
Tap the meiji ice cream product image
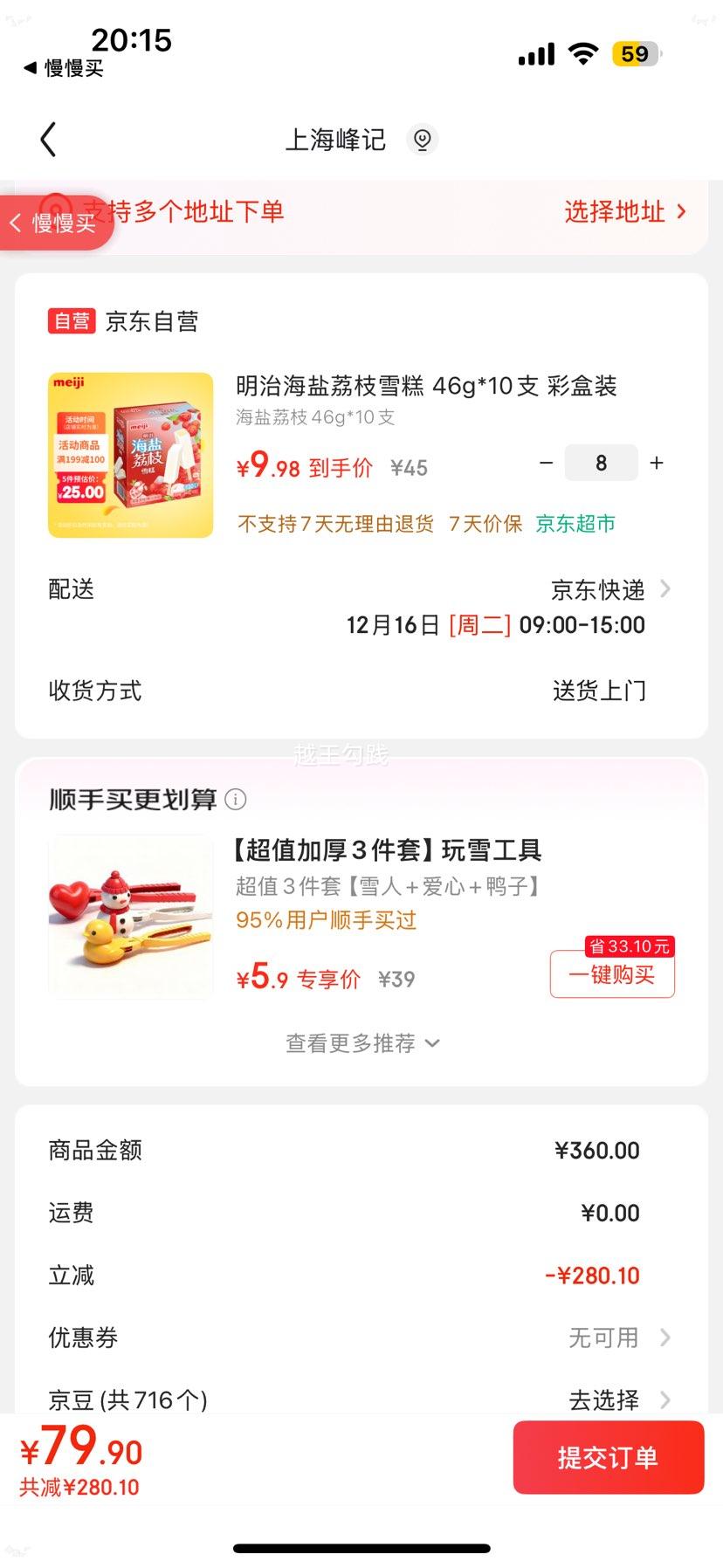(x=129, y=452)
